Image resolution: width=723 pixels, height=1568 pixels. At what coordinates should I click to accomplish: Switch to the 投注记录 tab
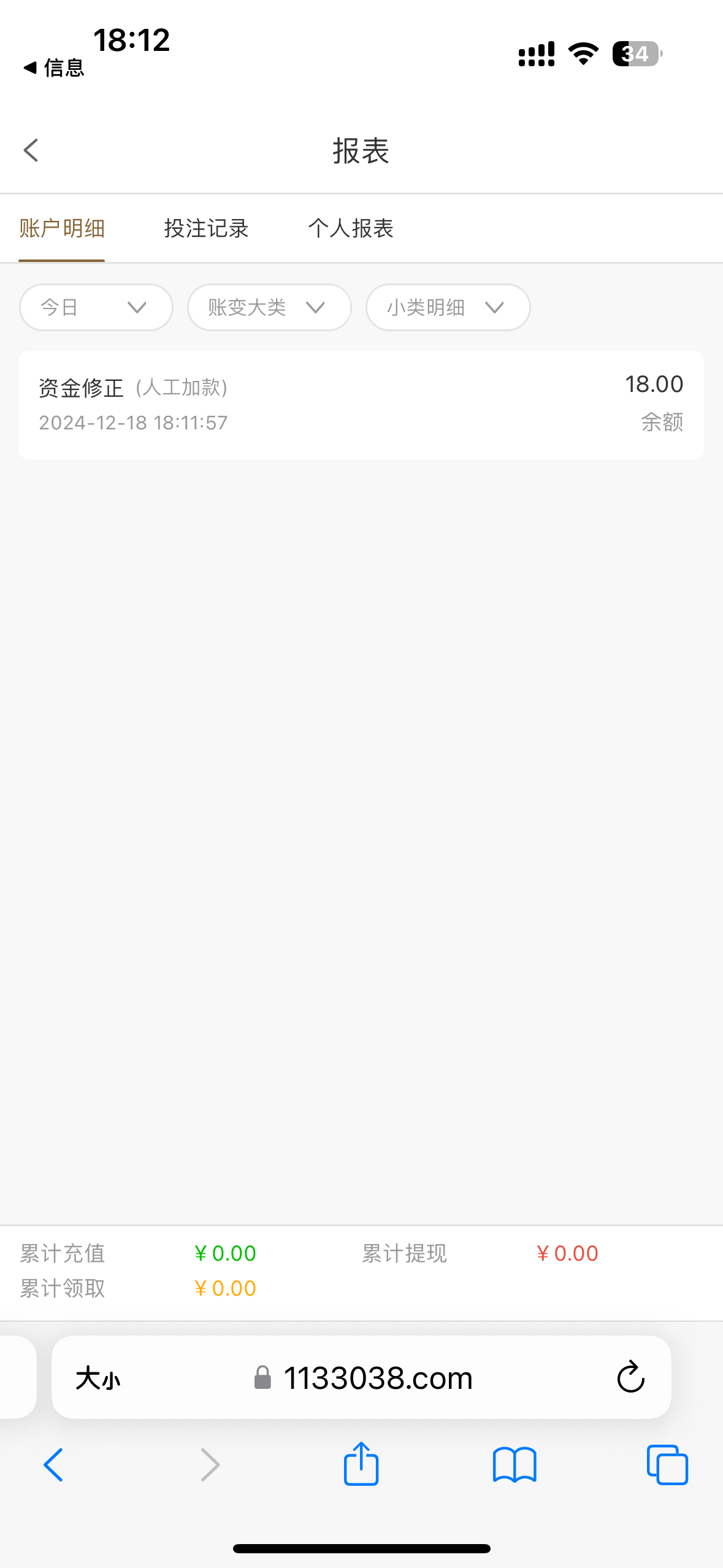[206, 229]
